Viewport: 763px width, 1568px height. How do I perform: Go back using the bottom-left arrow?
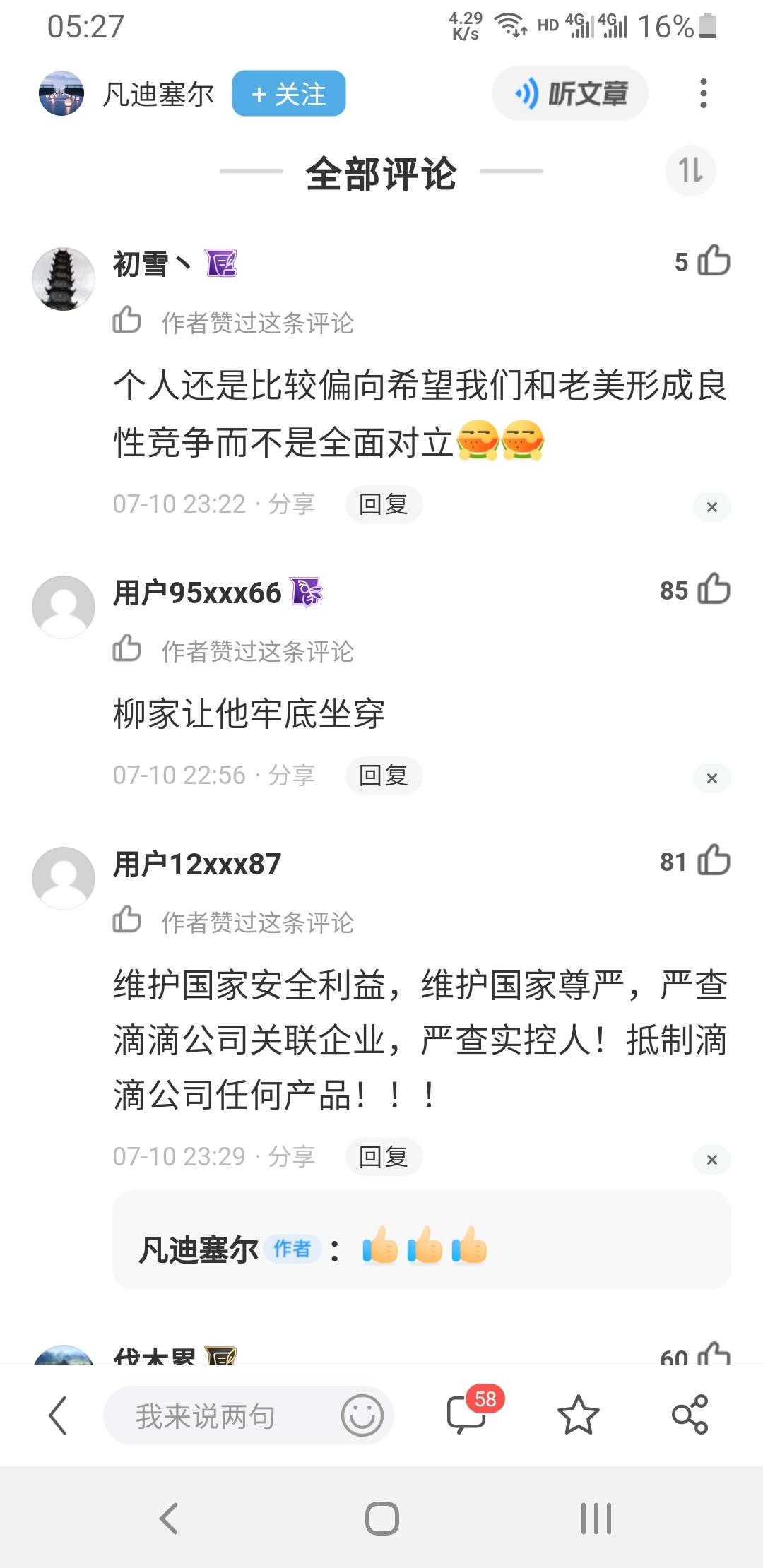tap(58, 1415)
